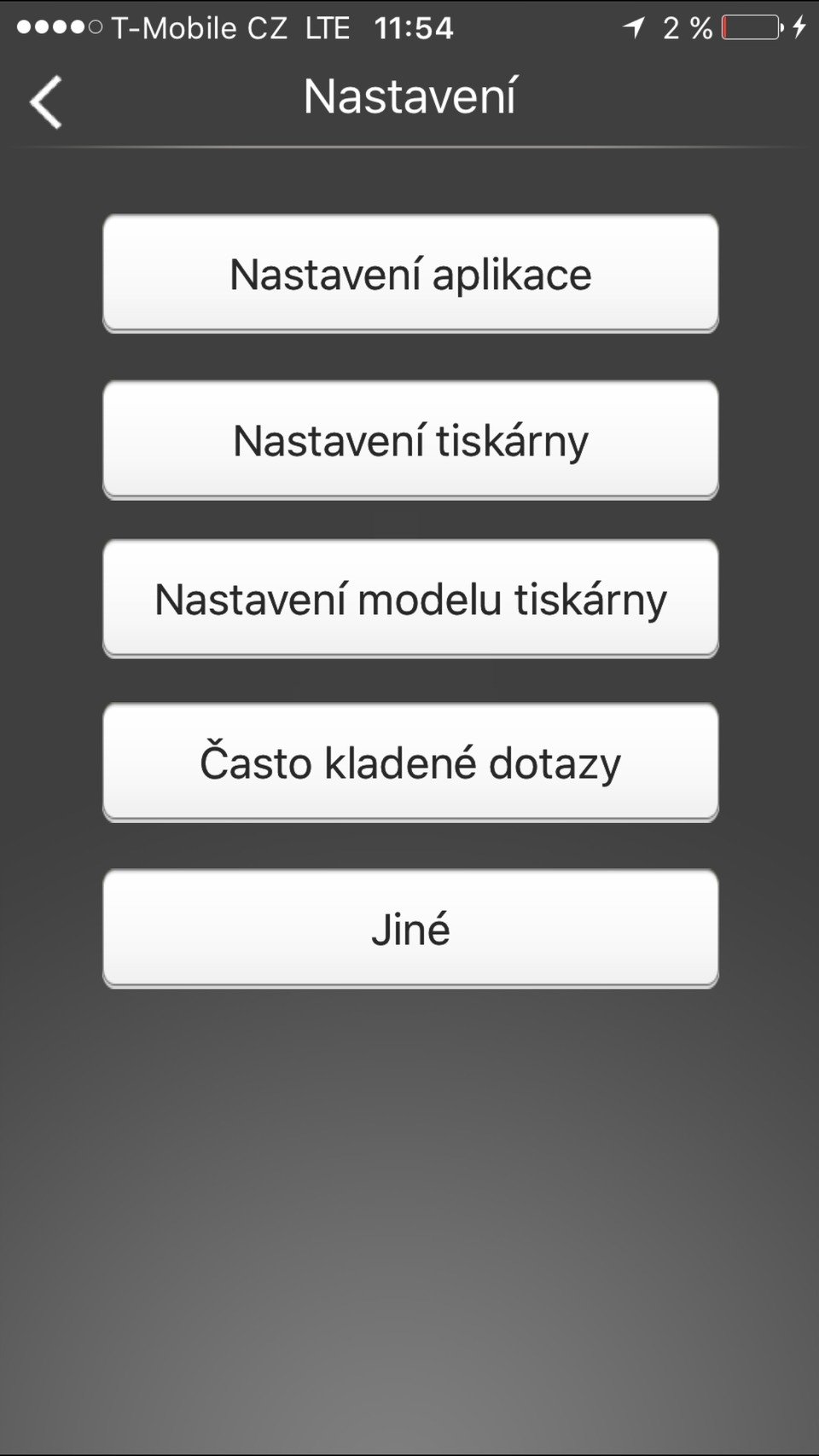Open Nastavení tiskárny
The image size is (819, 1456).
tap(410, 440)
